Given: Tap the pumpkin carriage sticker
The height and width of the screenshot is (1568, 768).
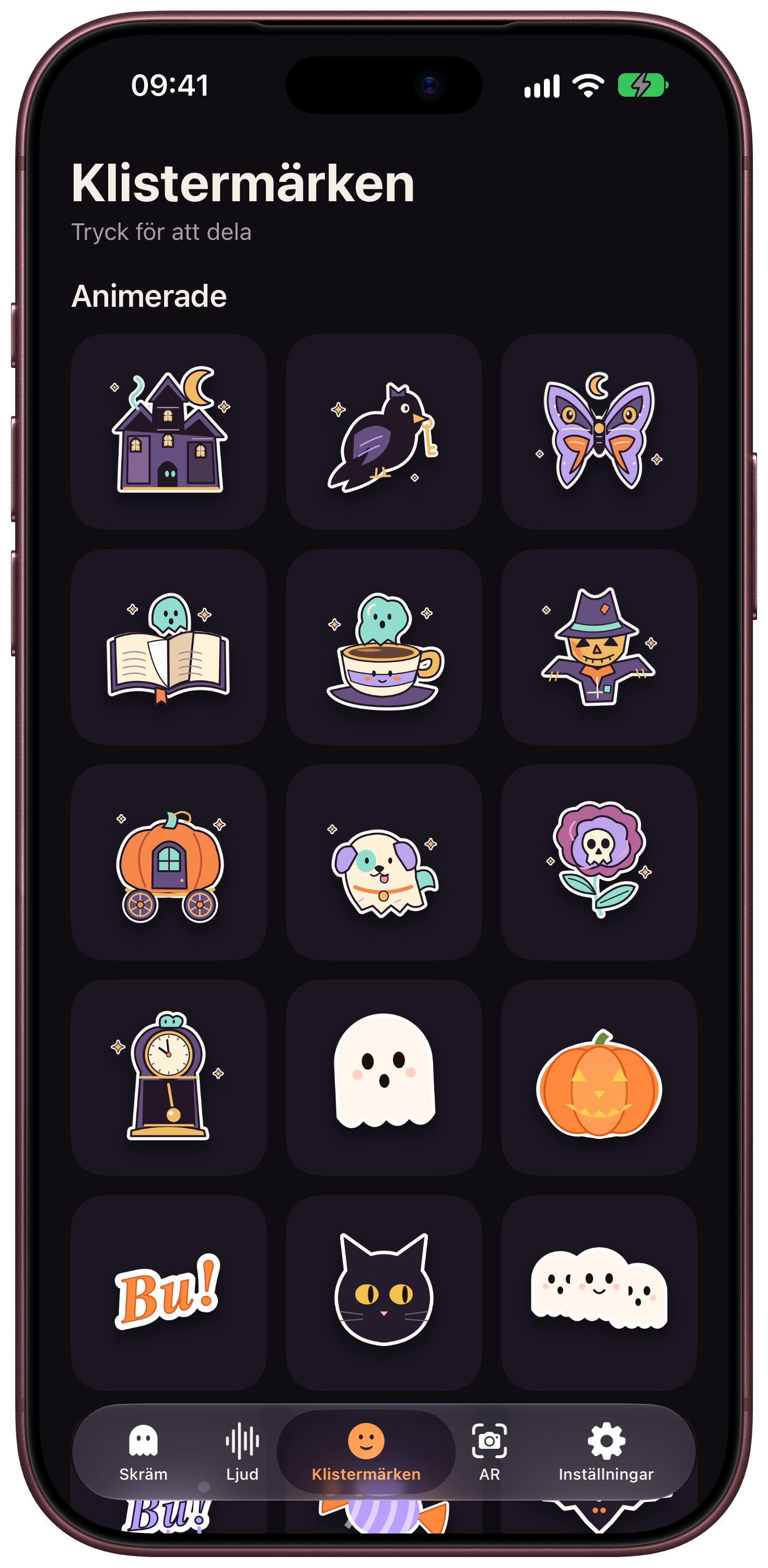Looking at the screenshot, I should tap(169, 862).
